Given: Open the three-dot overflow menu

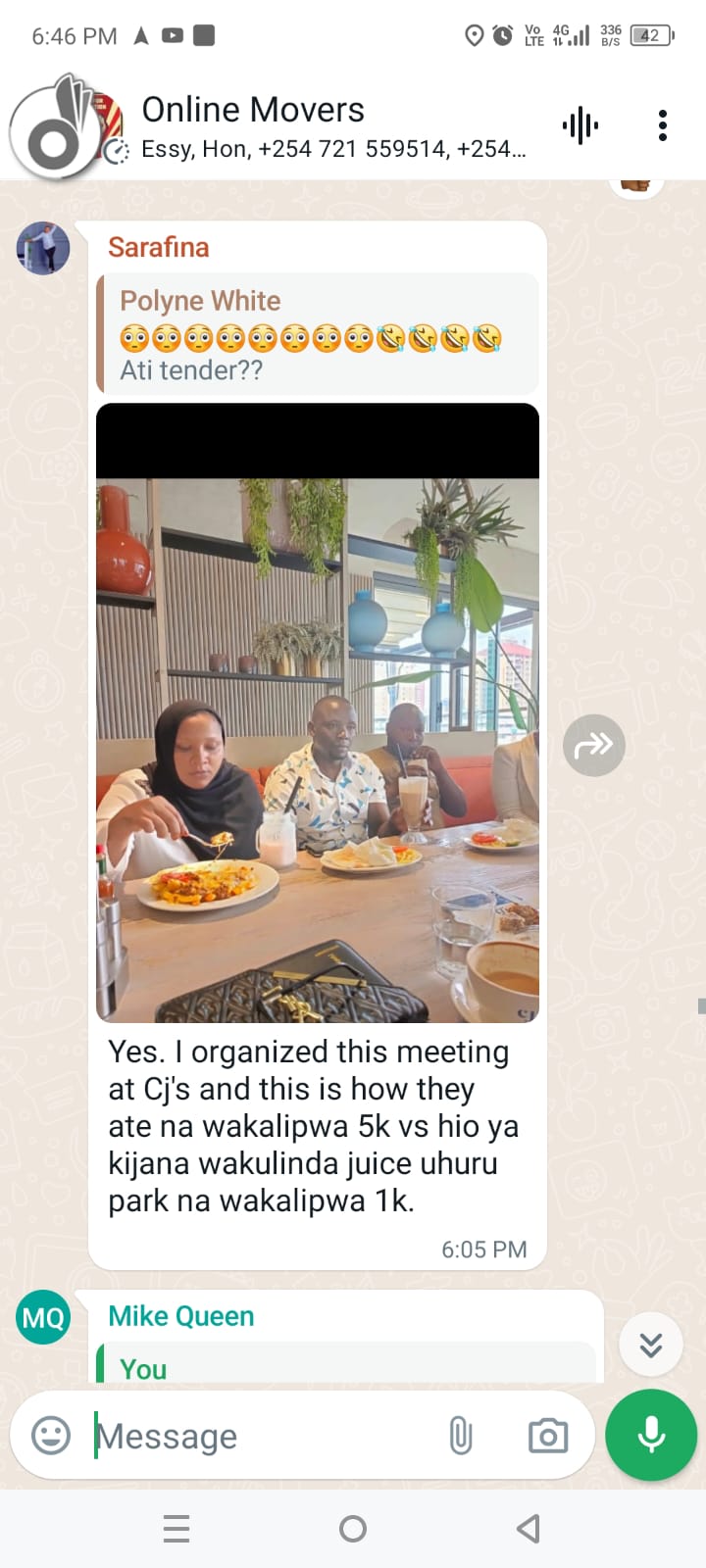Looking at the screenshot, I should pos(663,125).
